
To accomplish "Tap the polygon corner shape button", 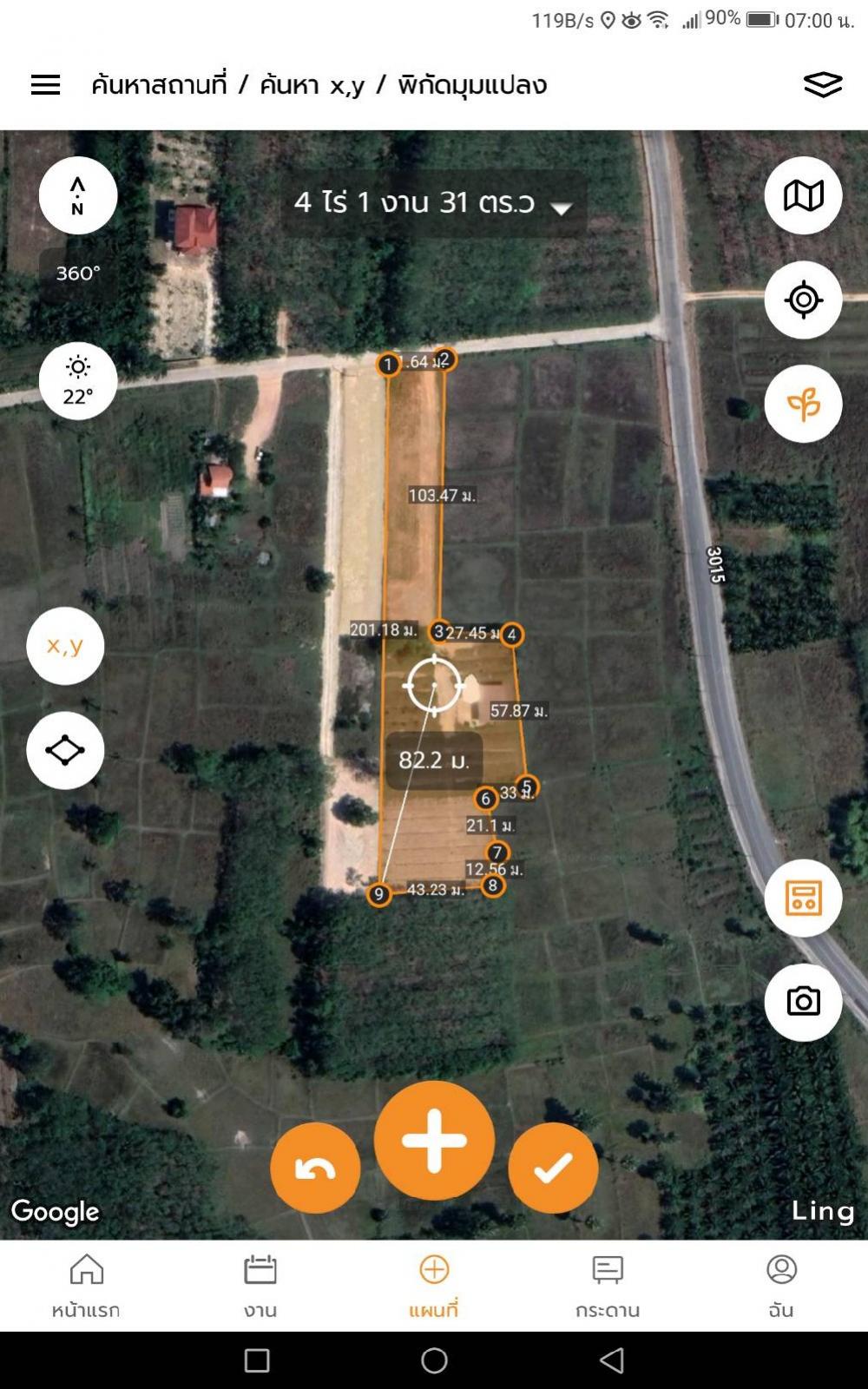I will (x=65, y=750).
